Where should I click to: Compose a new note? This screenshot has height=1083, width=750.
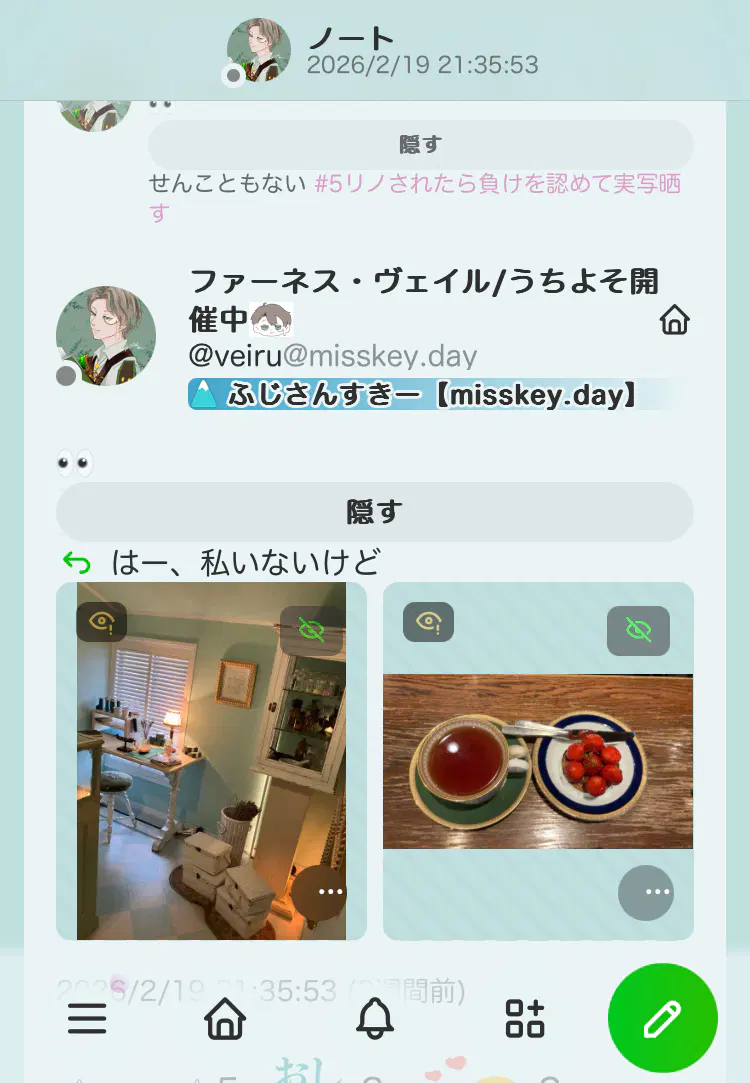662,1018
